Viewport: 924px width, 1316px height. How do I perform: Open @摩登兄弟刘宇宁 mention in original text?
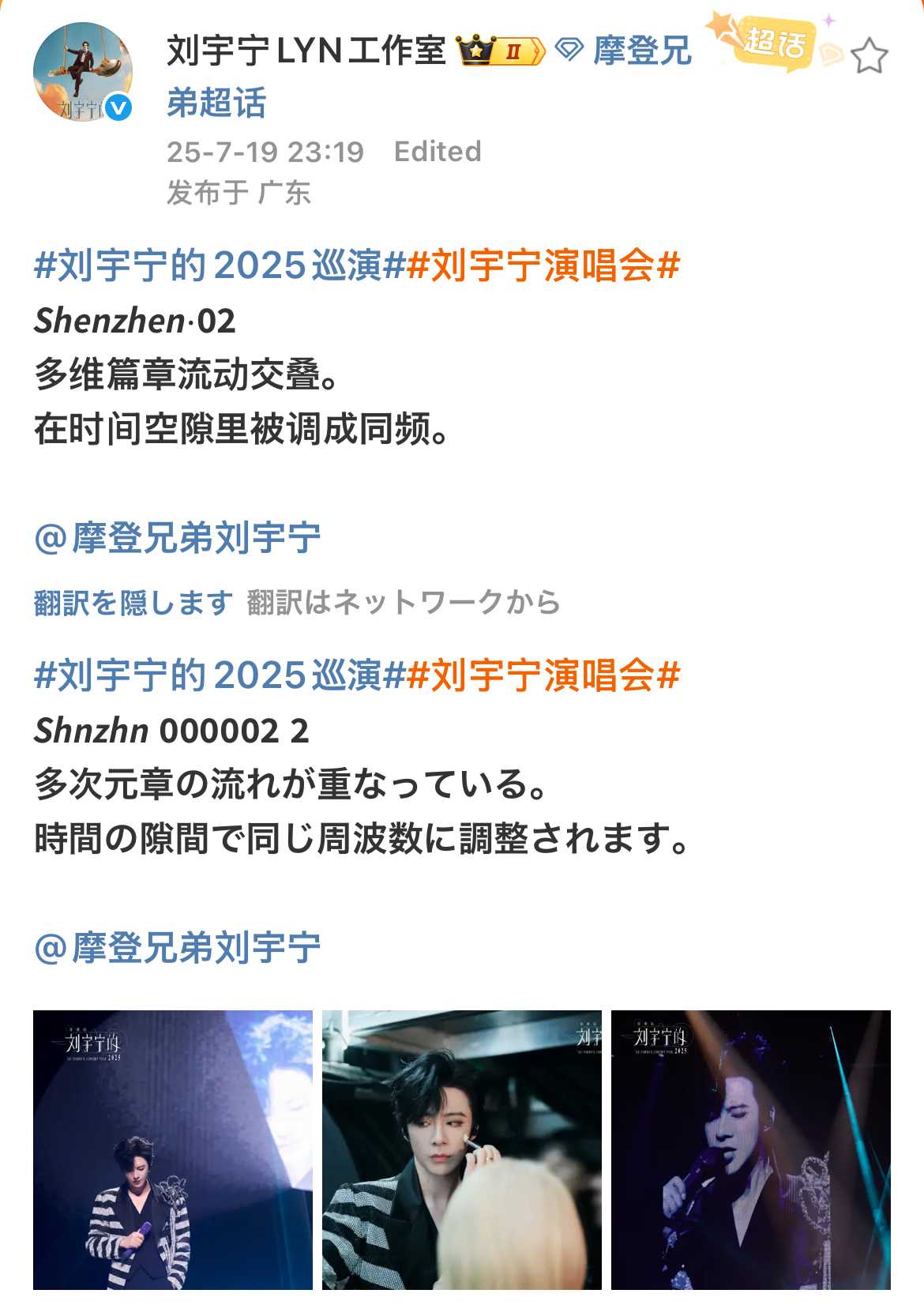point(178,539)
